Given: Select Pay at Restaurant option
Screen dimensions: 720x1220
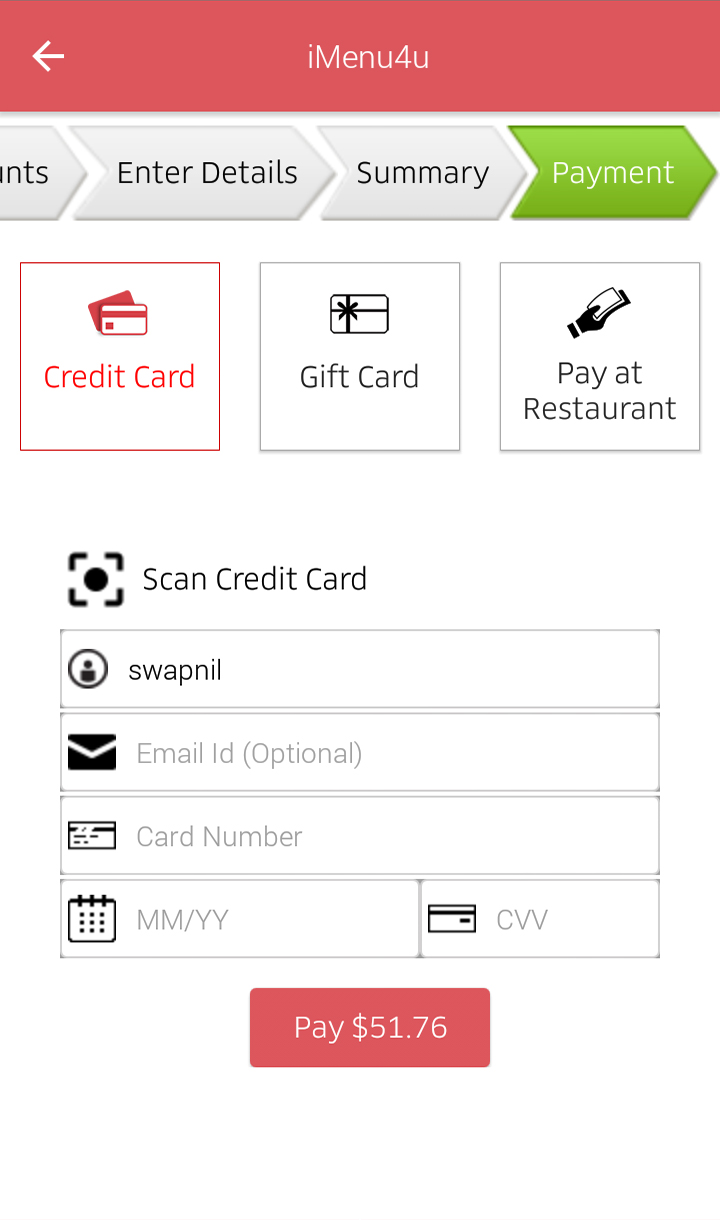Looking at the screenshot, I should click(x=600, y=356).
